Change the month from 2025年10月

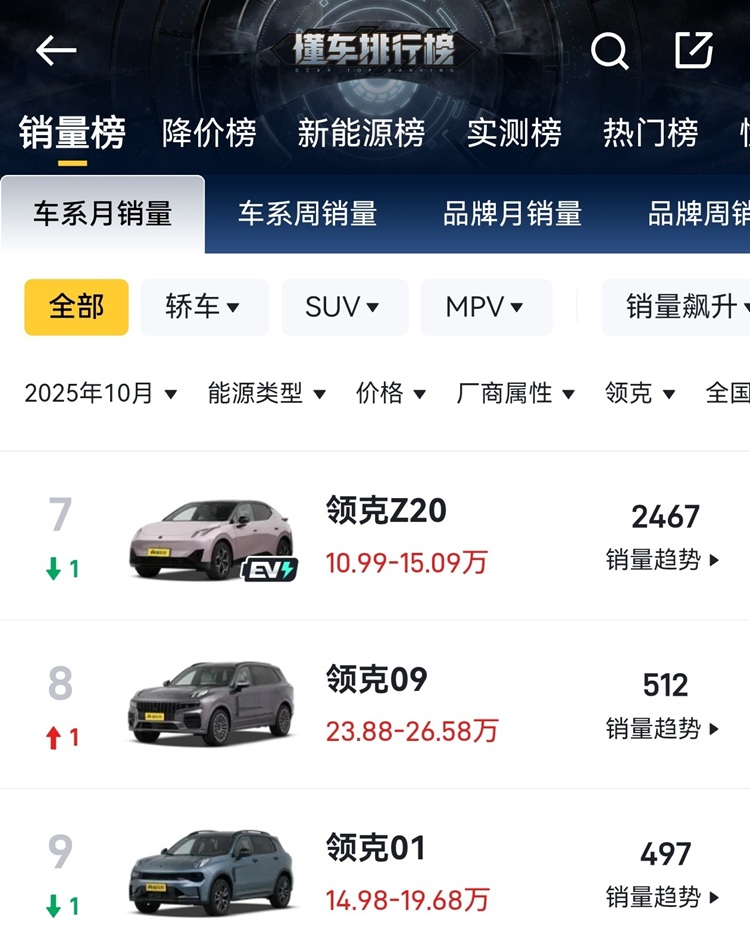tap(101, 394)
